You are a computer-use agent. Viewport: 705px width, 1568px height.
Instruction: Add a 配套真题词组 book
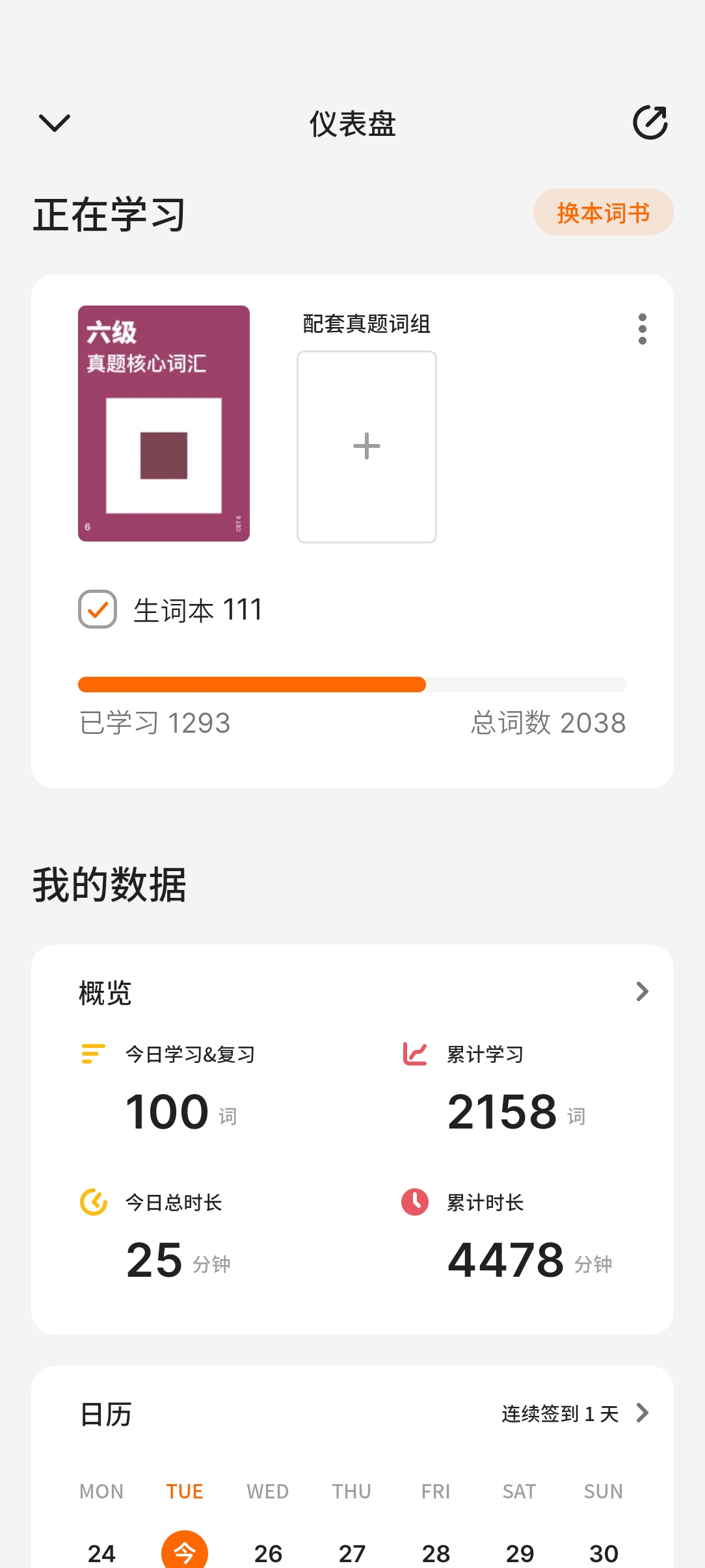367,447
